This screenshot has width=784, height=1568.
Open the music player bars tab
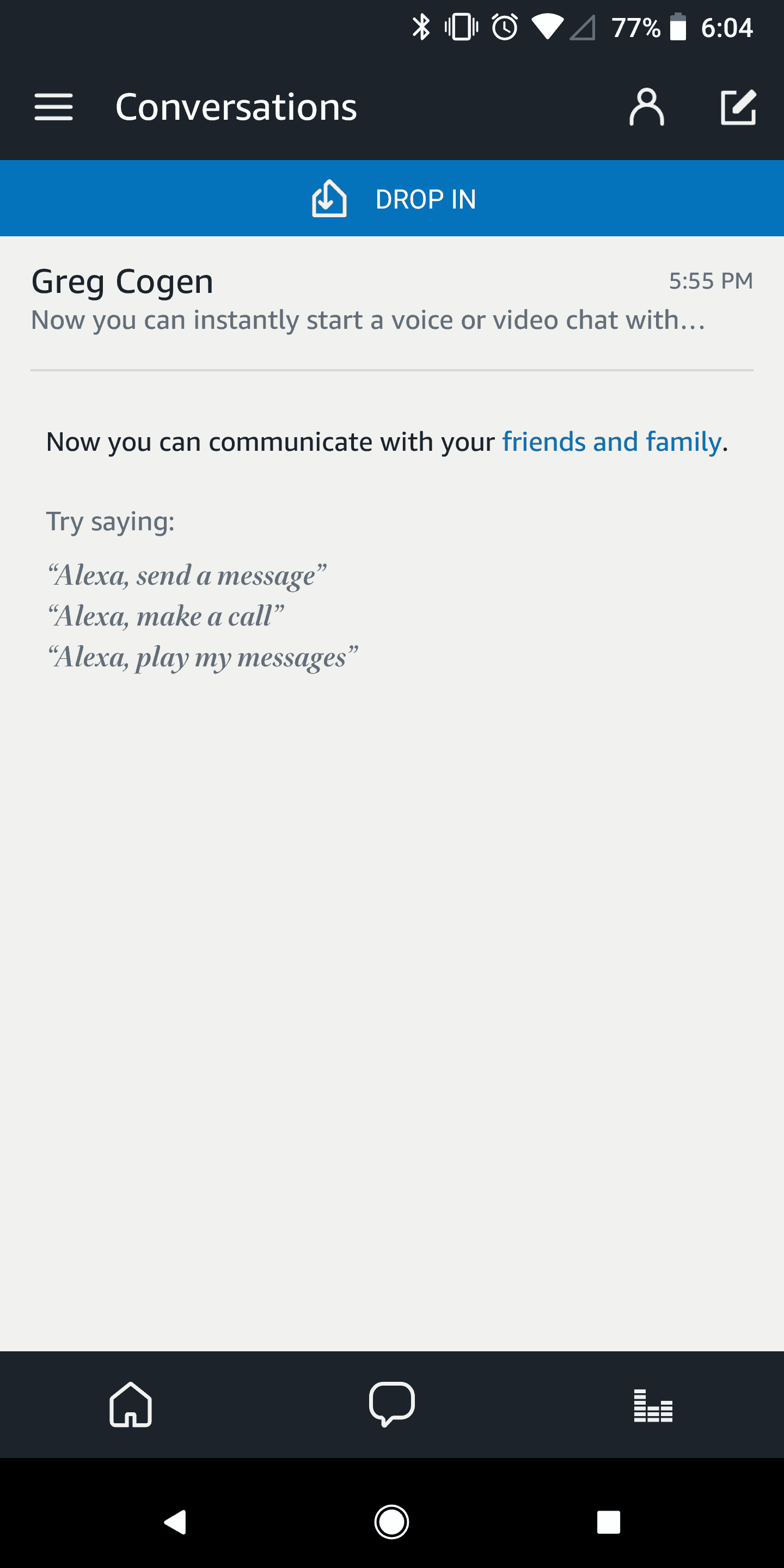pyautogui.click(x=653, y=1405)
